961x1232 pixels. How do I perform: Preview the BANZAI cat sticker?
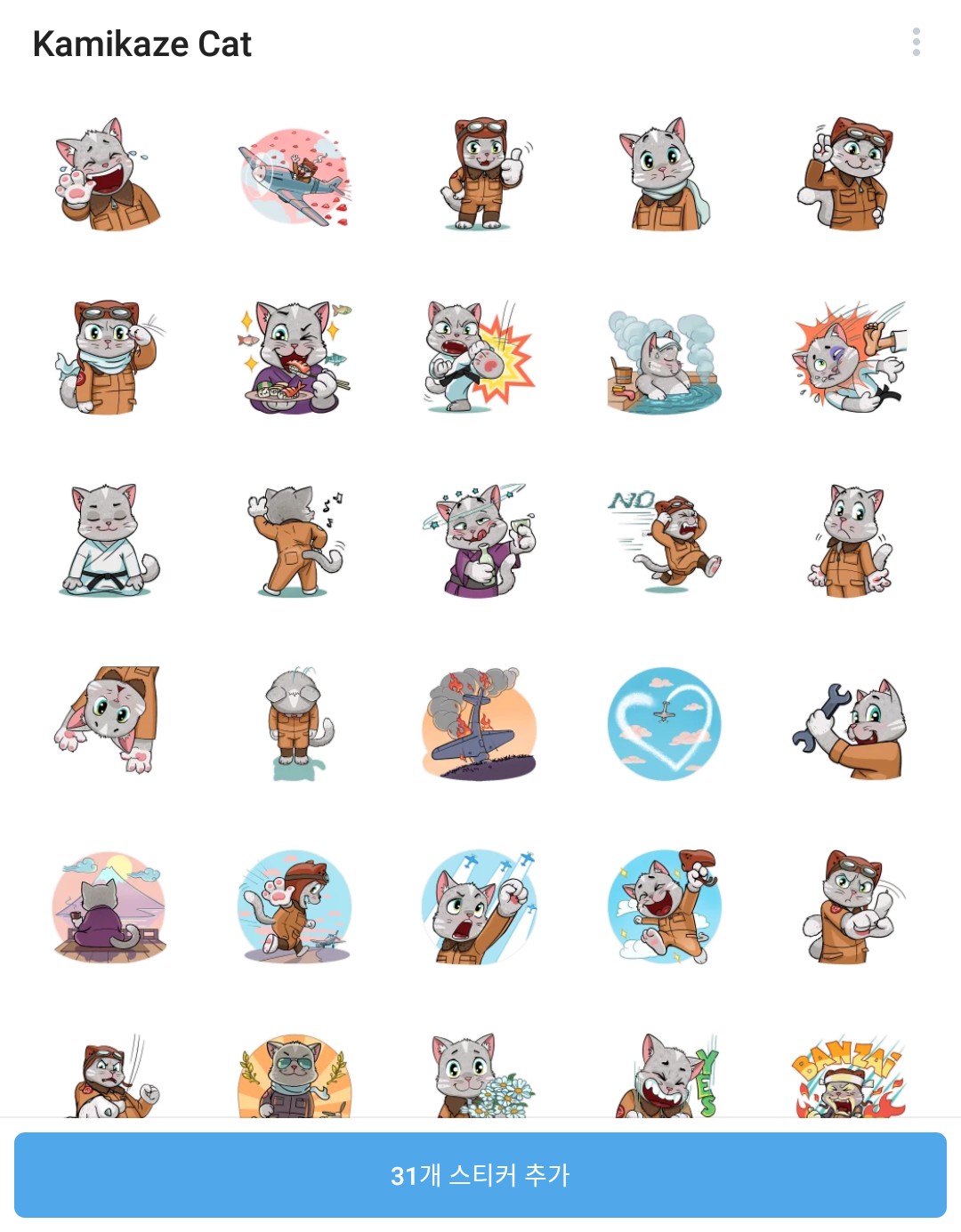pos(849,1078)
